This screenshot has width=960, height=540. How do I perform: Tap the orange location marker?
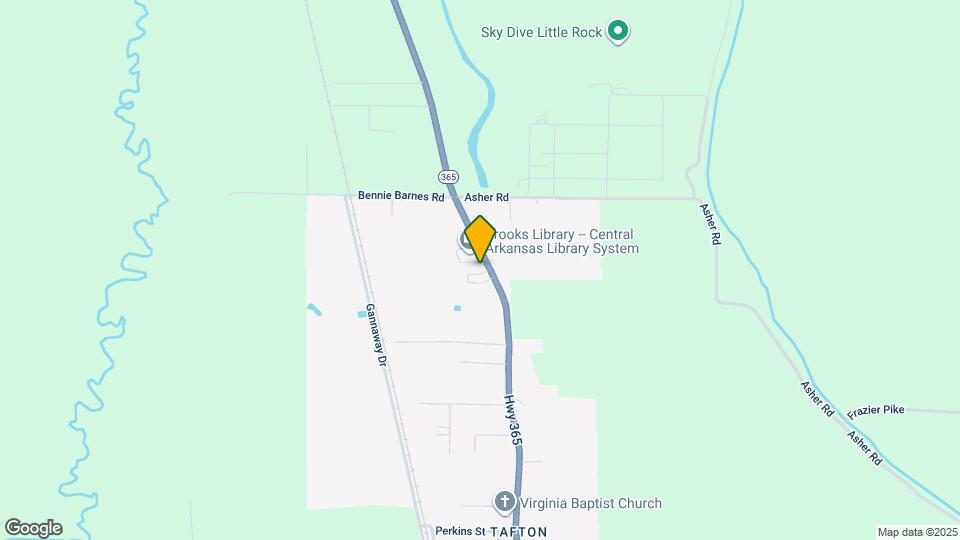point(480,238)
